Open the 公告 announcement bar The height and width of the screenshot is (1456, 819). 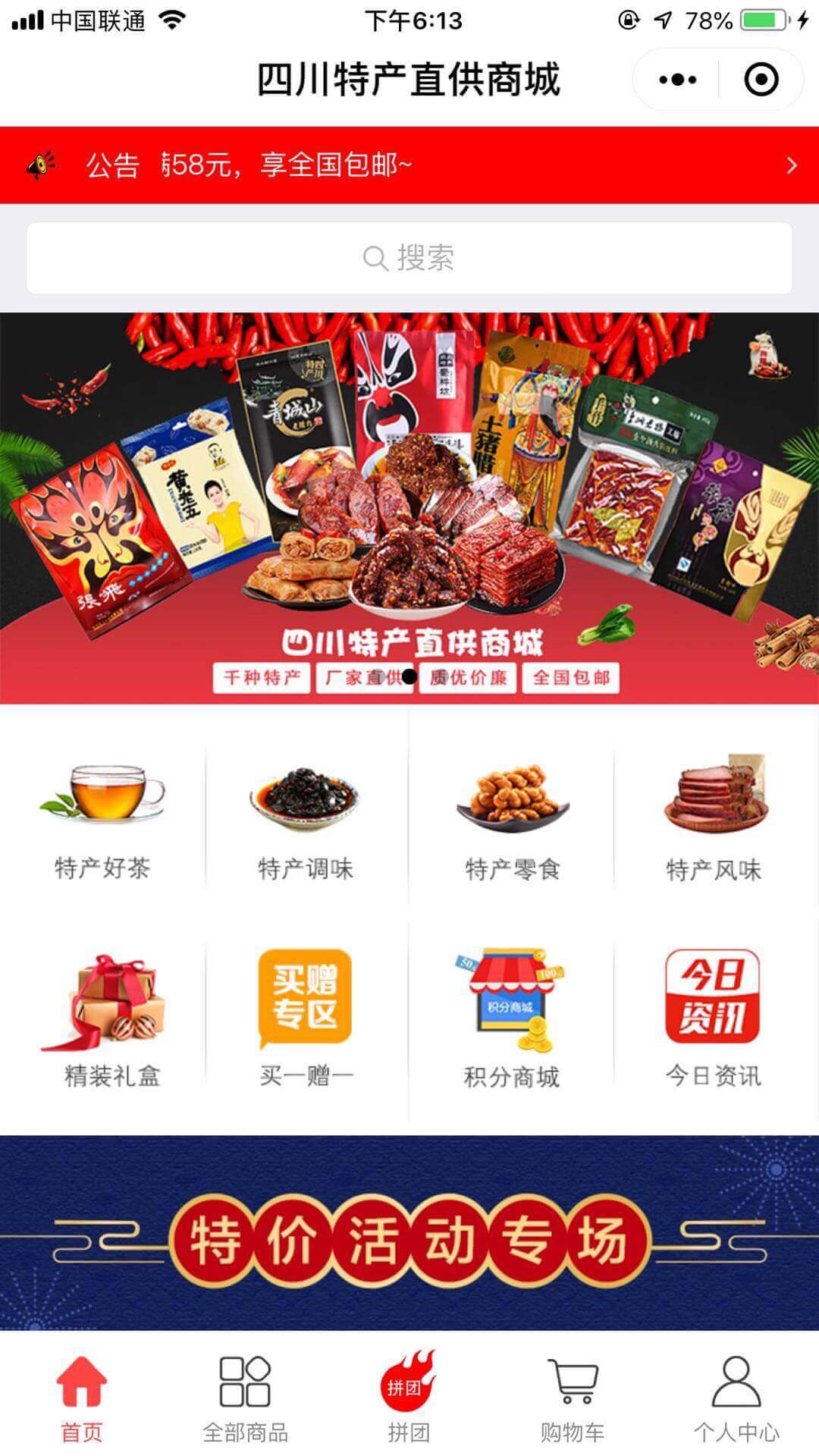click(x=409, y=165)
